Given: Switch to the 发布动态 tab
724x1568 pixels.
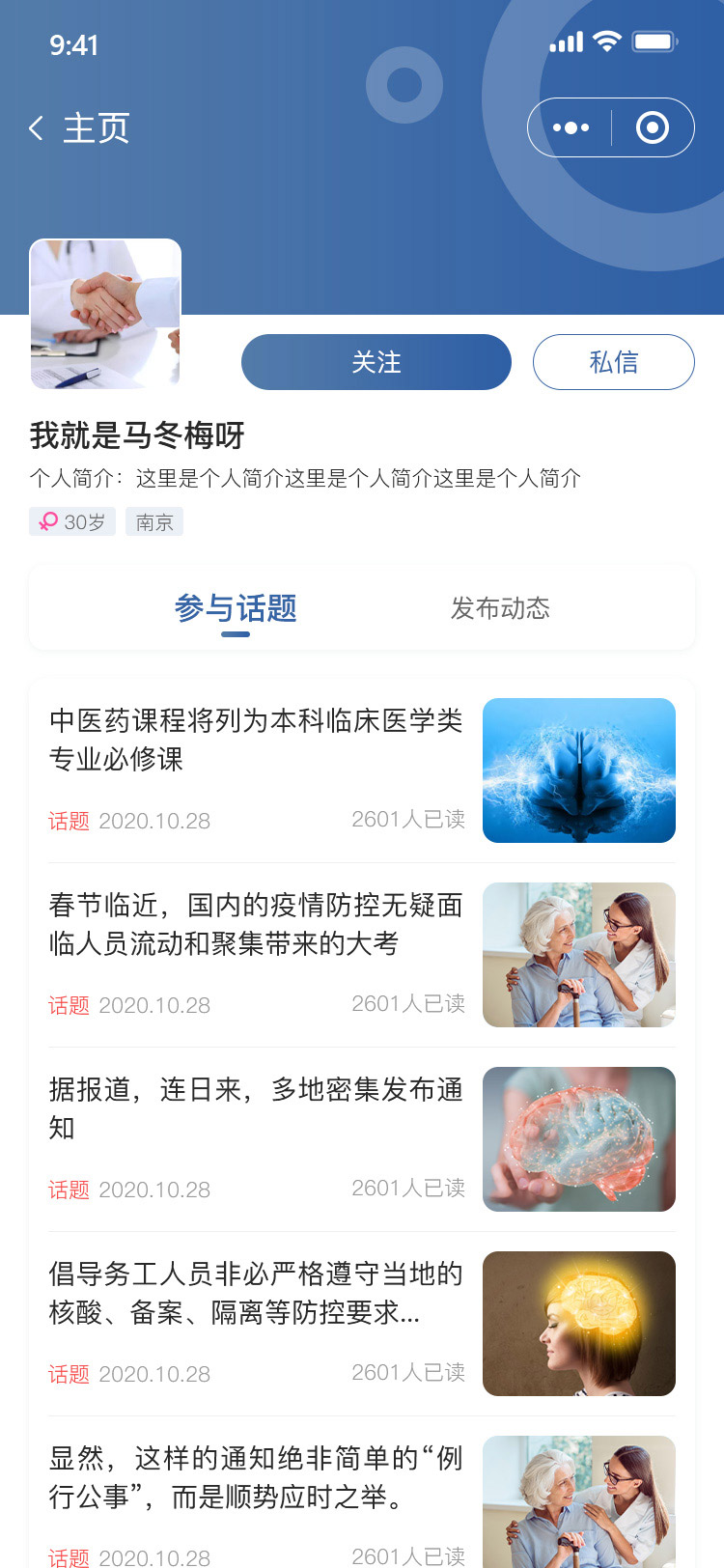Looking at the screenshot, I should pyautogui.click(x=500, y=608).
